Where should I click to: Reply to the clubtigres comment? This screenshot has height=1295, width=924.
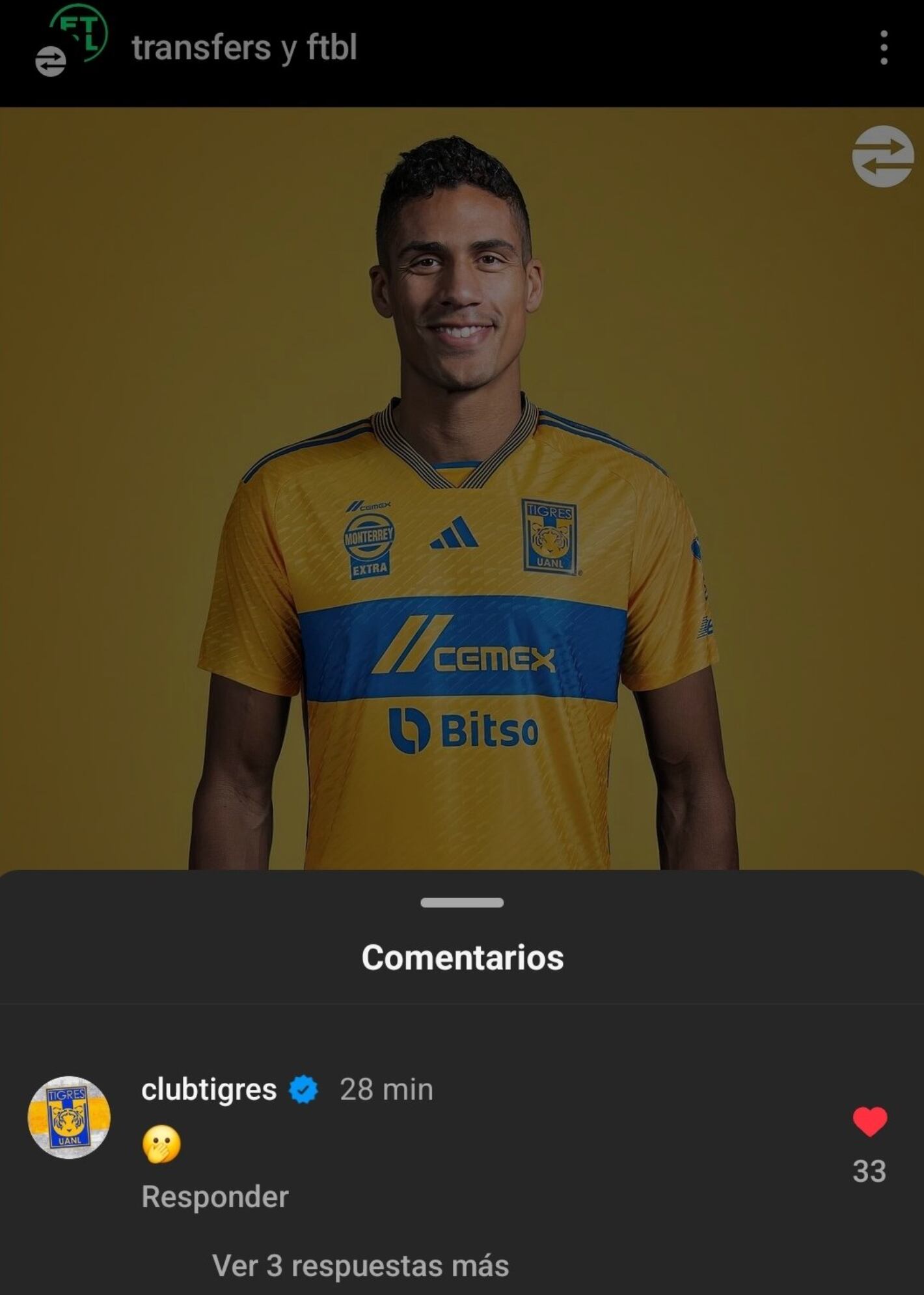[x=215, y=1197]
